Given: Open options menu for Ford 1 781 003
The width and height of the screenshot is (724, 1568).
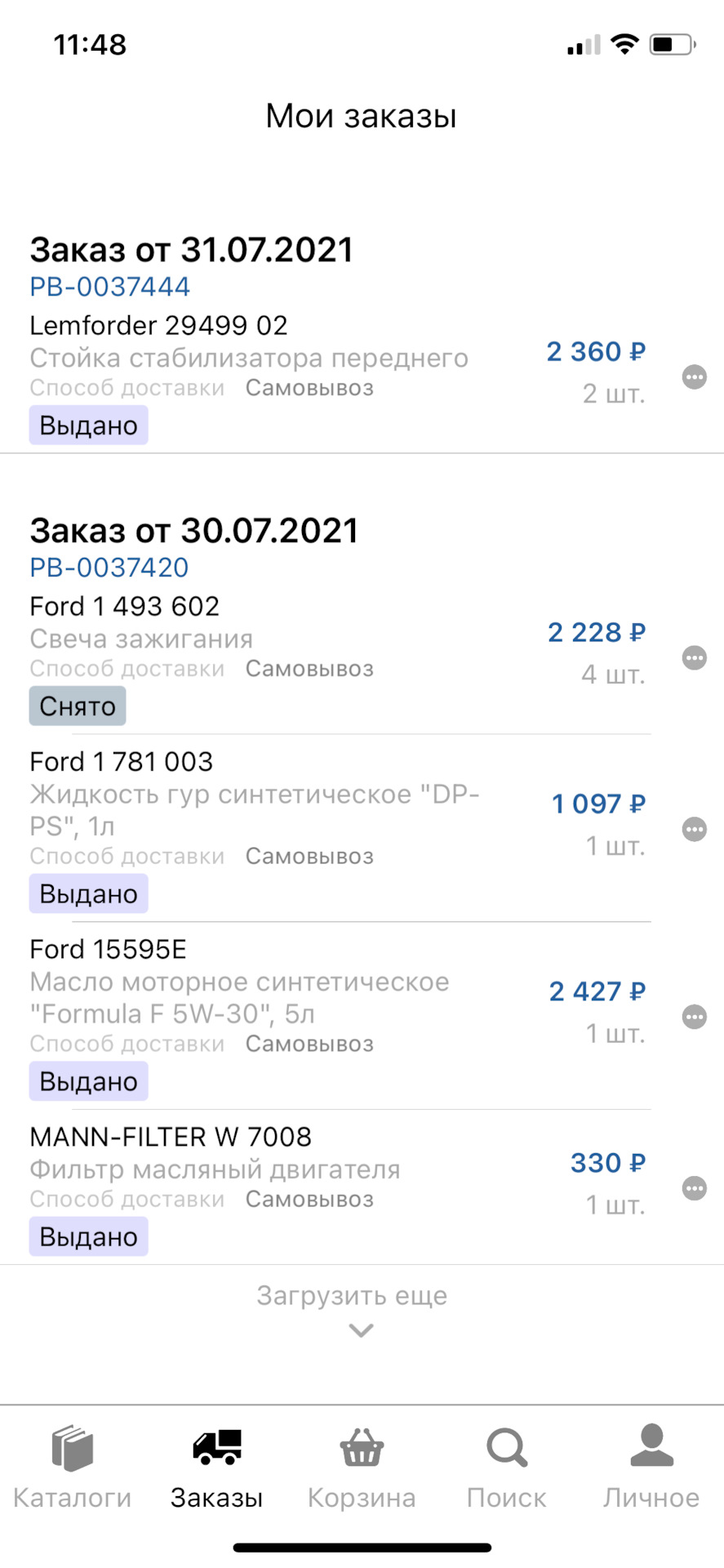Looking at the screenshot, I should tap(695, 829).
